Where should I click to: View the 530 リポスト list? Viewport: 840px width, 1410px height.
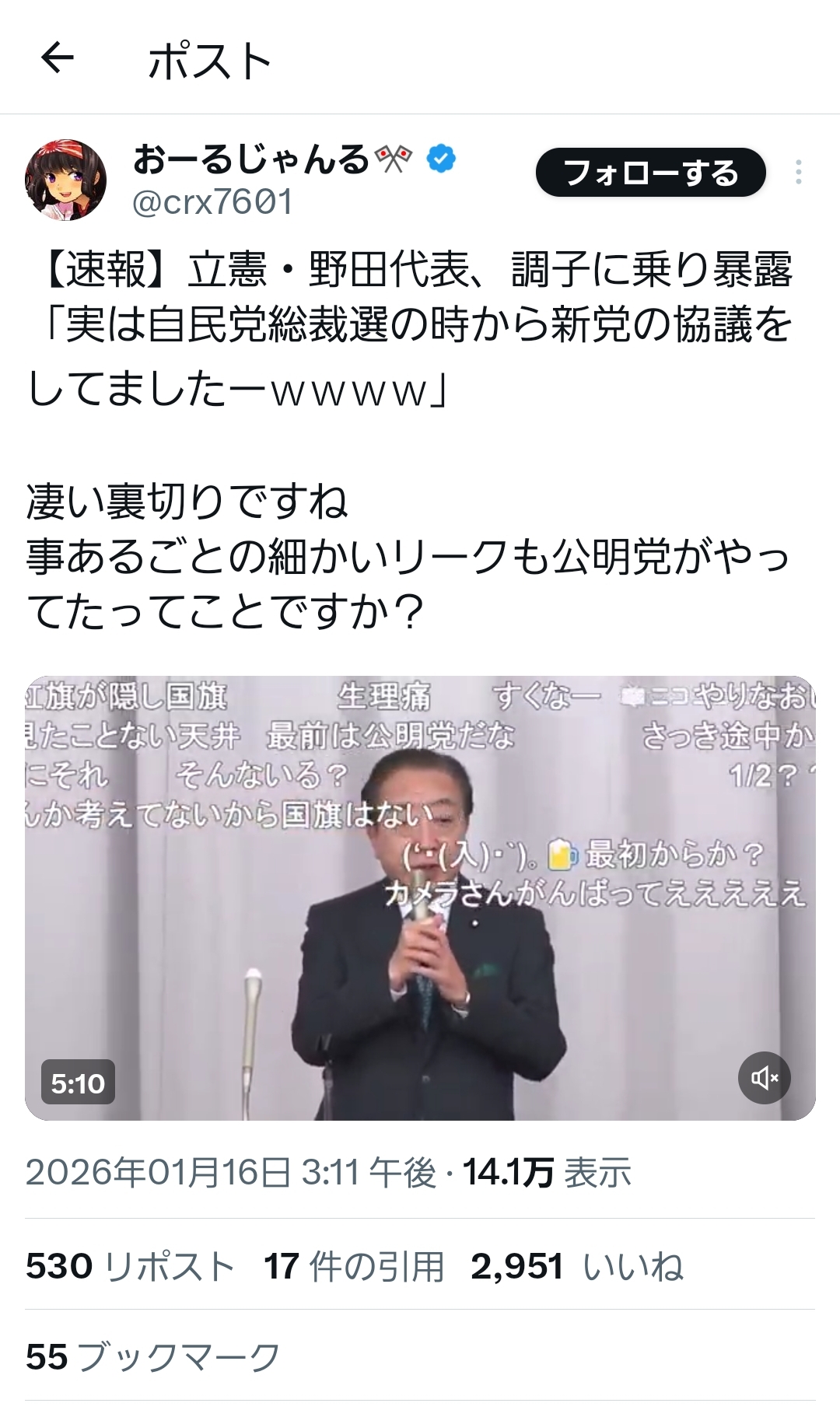coord(130,1267)
